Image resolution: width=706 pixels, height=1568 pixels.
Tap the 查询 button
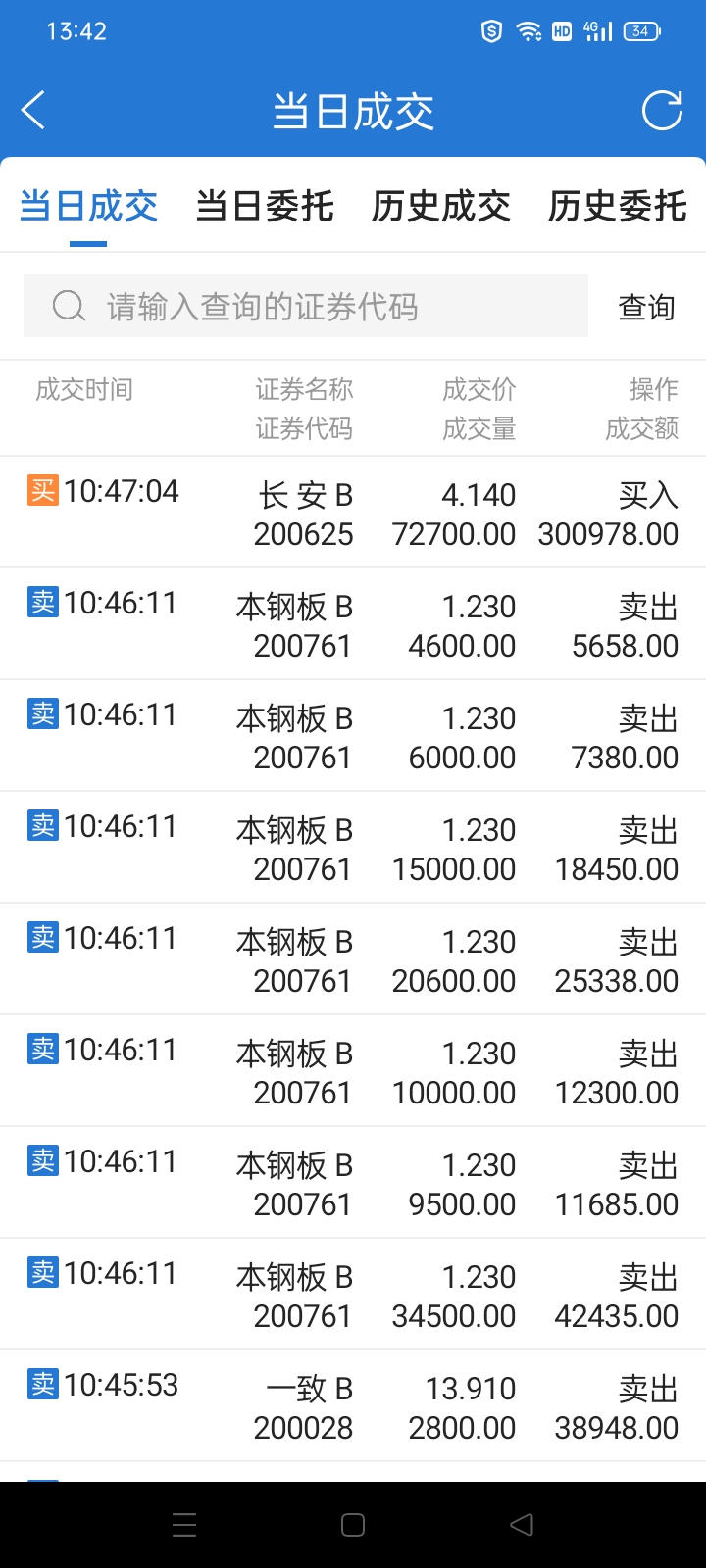tap(646, 308)
